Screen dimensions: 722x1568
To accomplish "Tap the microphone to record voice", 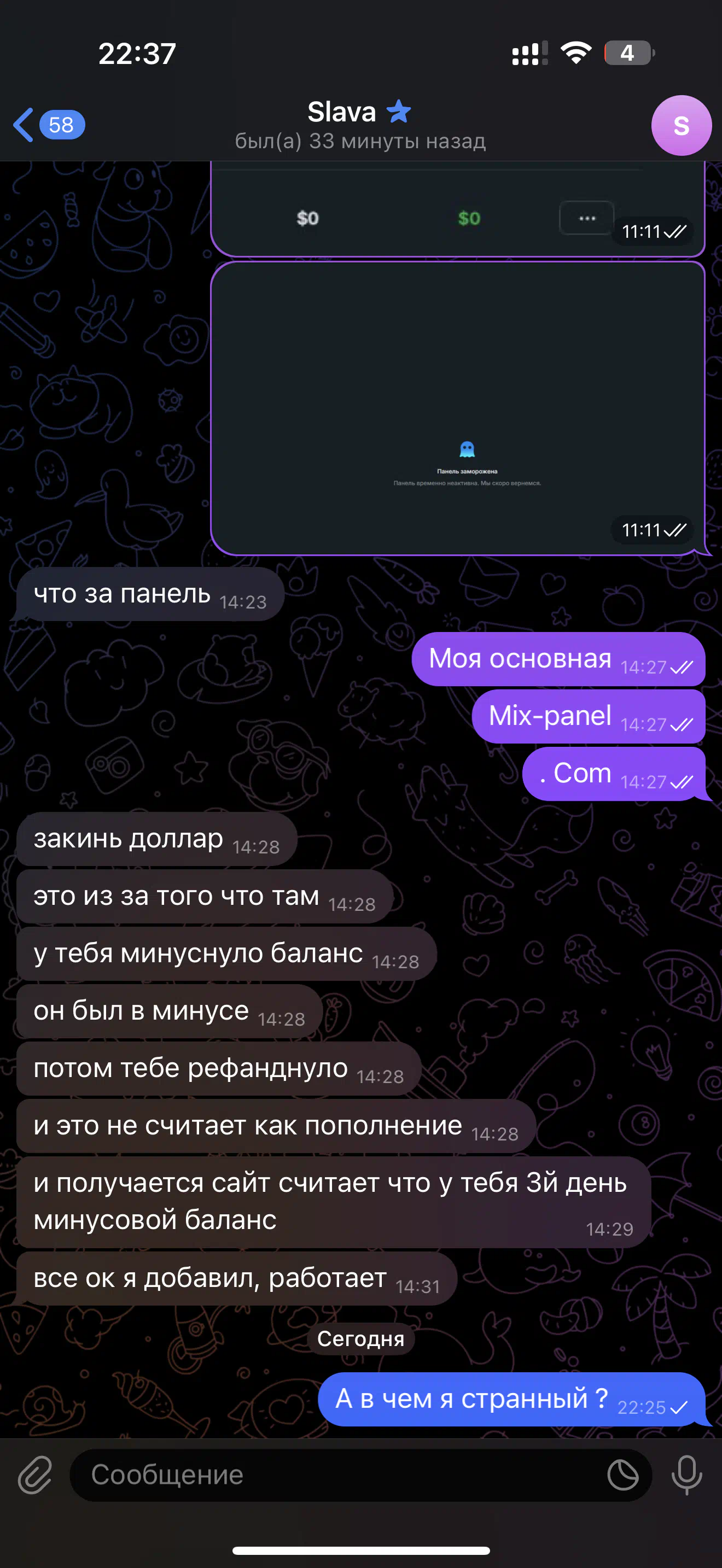I will pos(686,1476).
